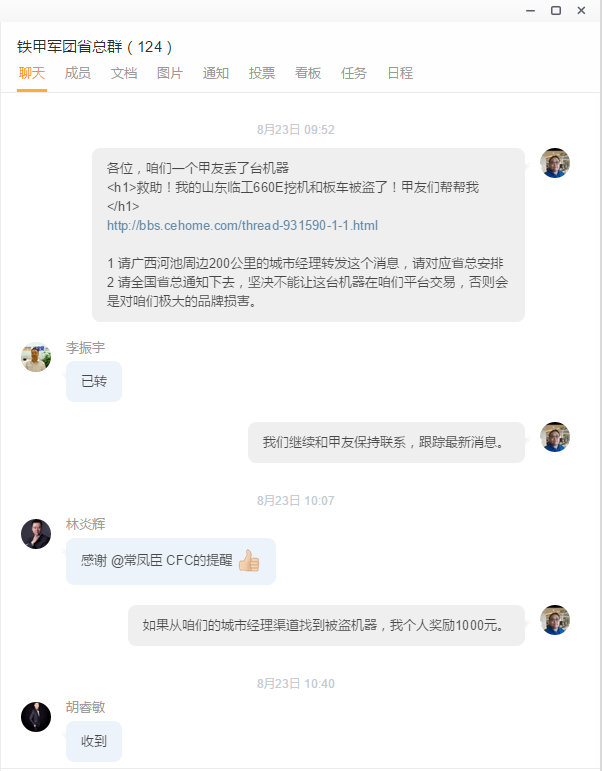603x771 pixels.
Task: Select the 聊天 tab
Action: [32, 73]
